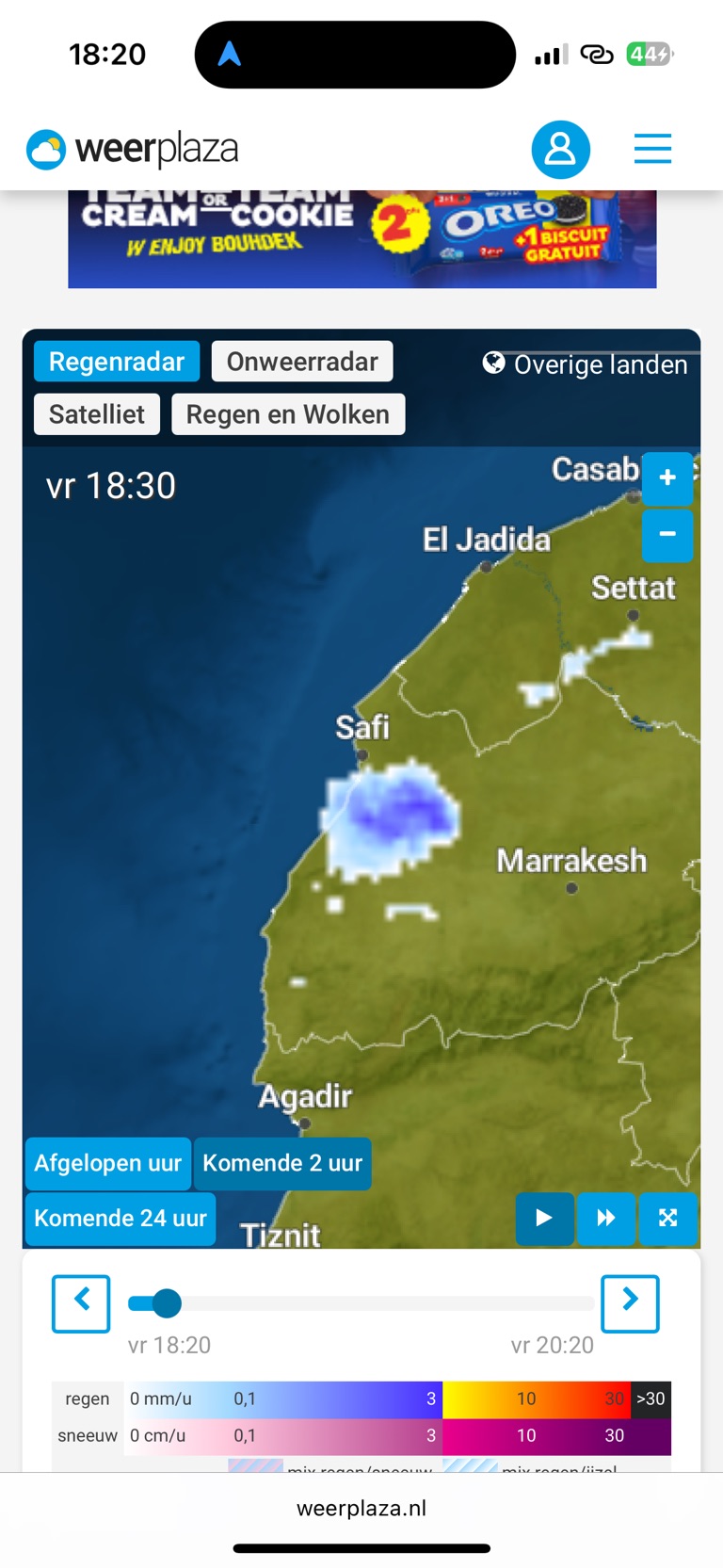Switch to the Satelliet view
The width and height of the screenshot is (723, 1568).
97,414
